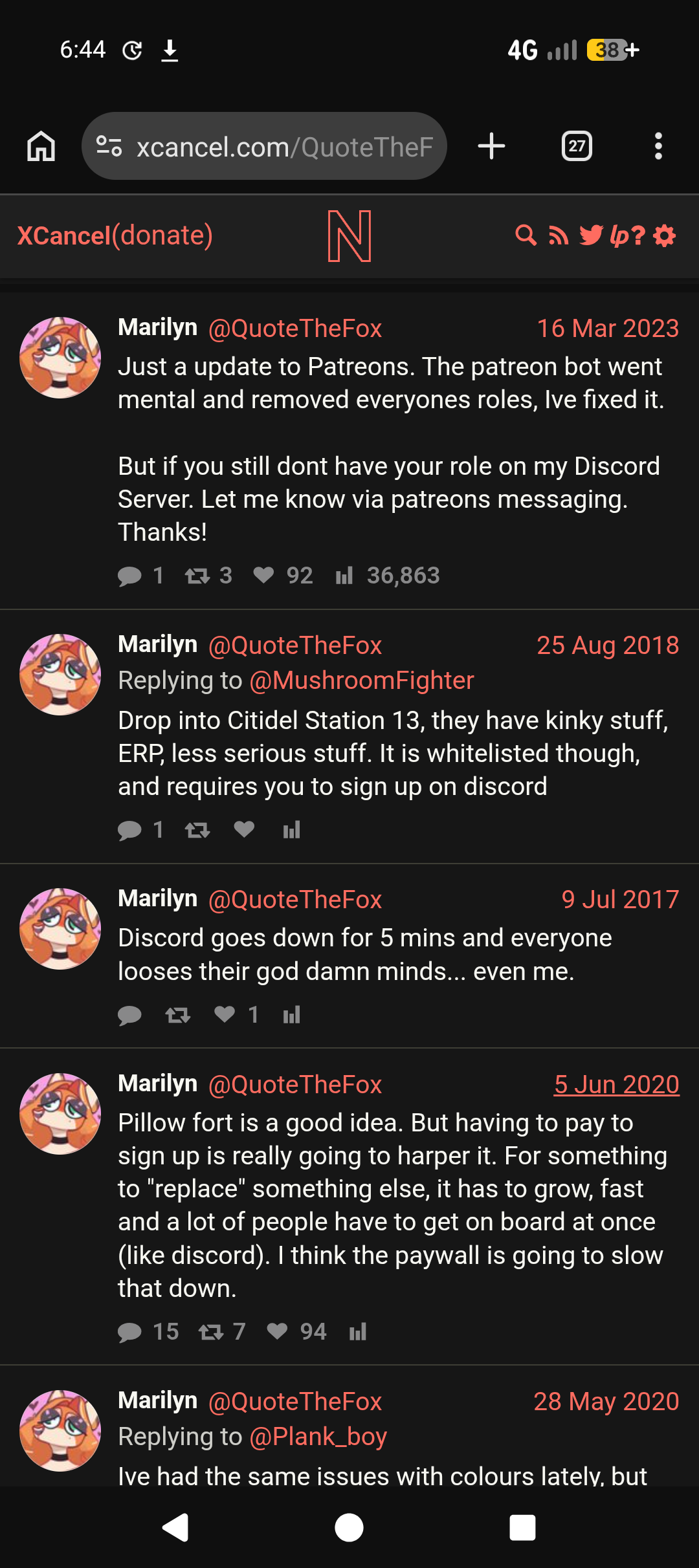
Task: Visit the @MushroomFighter profile link
Action: coord(361,681)
